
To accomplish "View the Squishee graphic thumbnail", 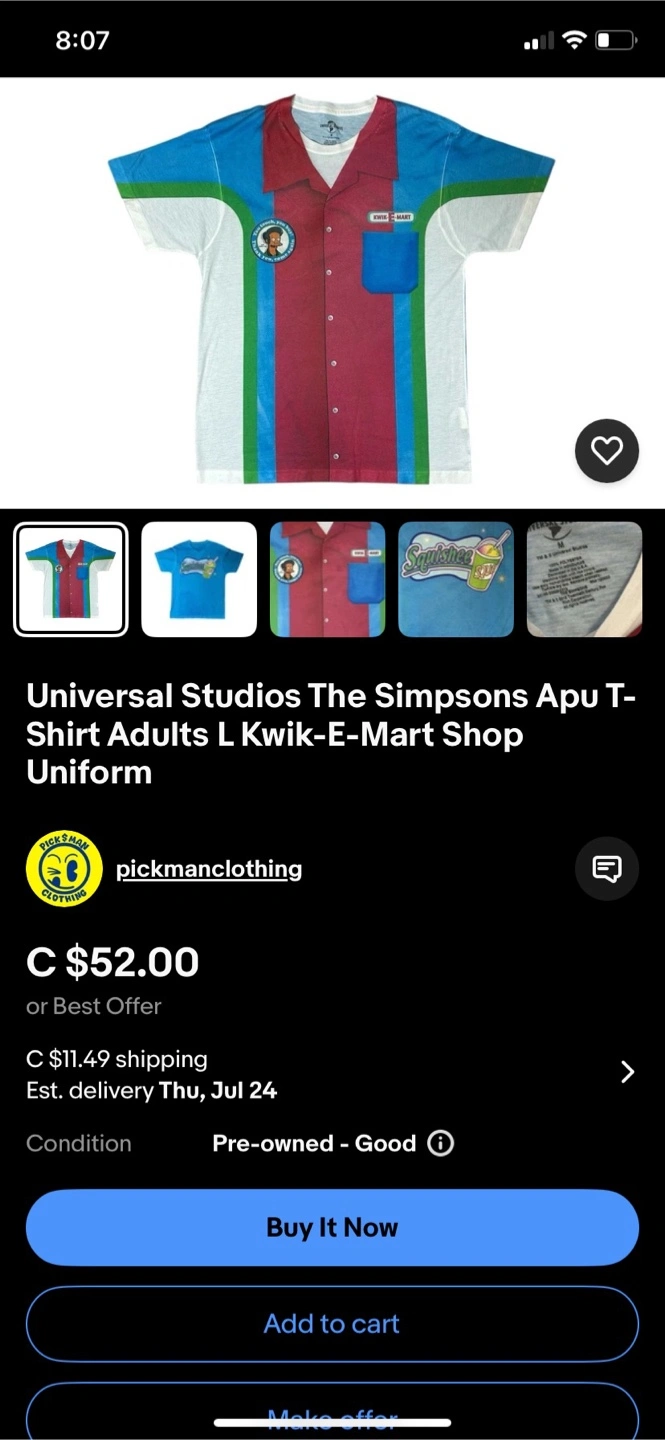I will [x=456, y=579].
